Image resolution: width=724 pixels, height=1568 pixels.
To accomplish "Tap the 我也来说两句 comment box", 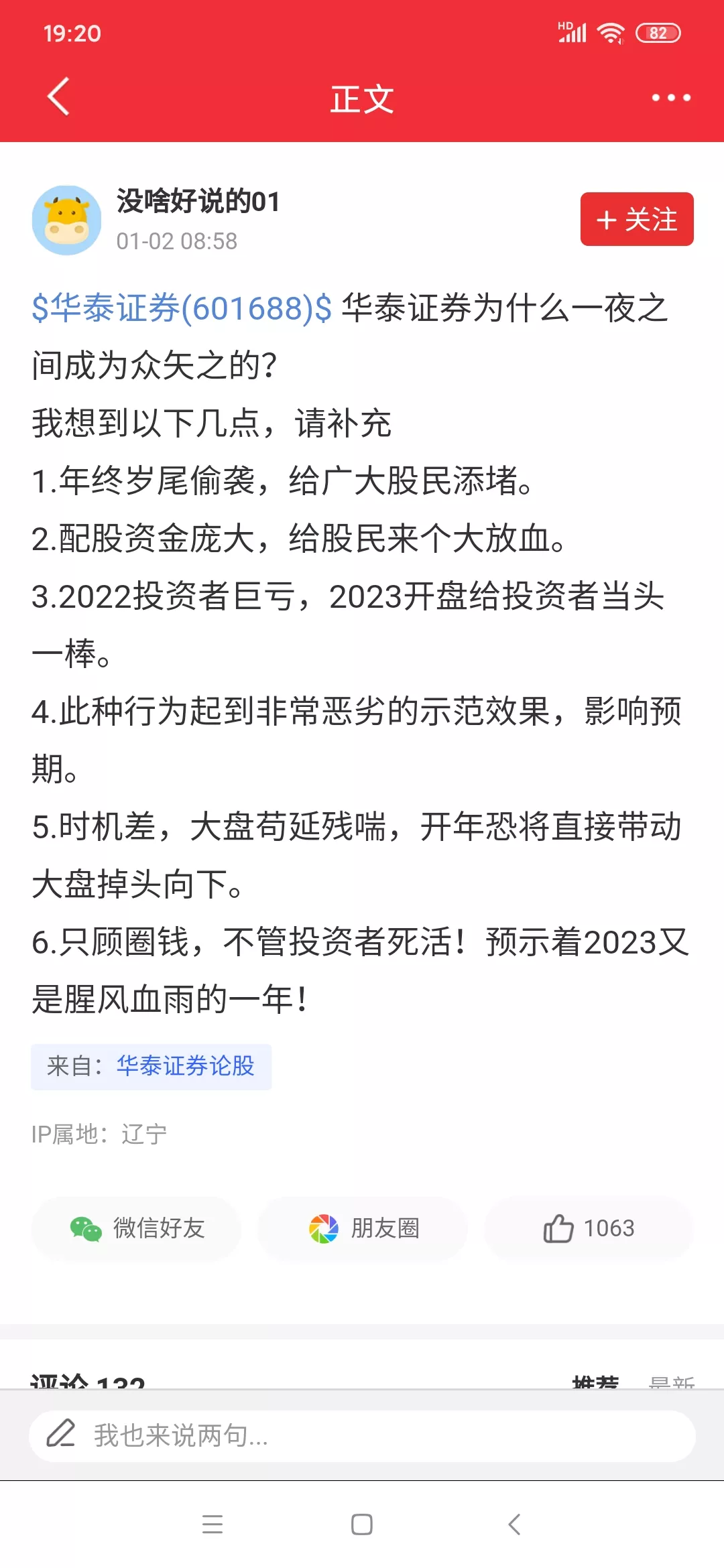I will point(362,1436).
